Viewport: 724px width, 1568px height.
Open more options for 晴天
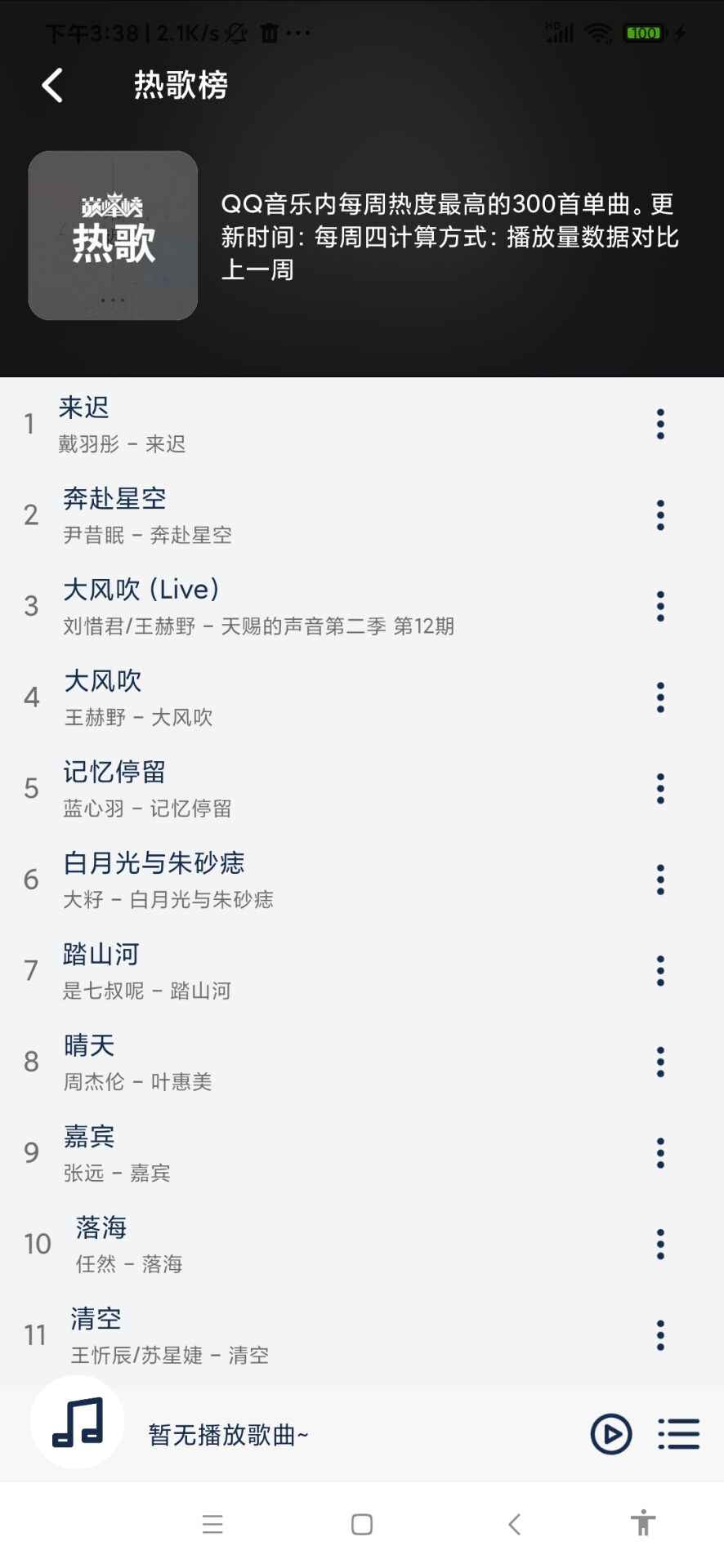coord(660,1062)
